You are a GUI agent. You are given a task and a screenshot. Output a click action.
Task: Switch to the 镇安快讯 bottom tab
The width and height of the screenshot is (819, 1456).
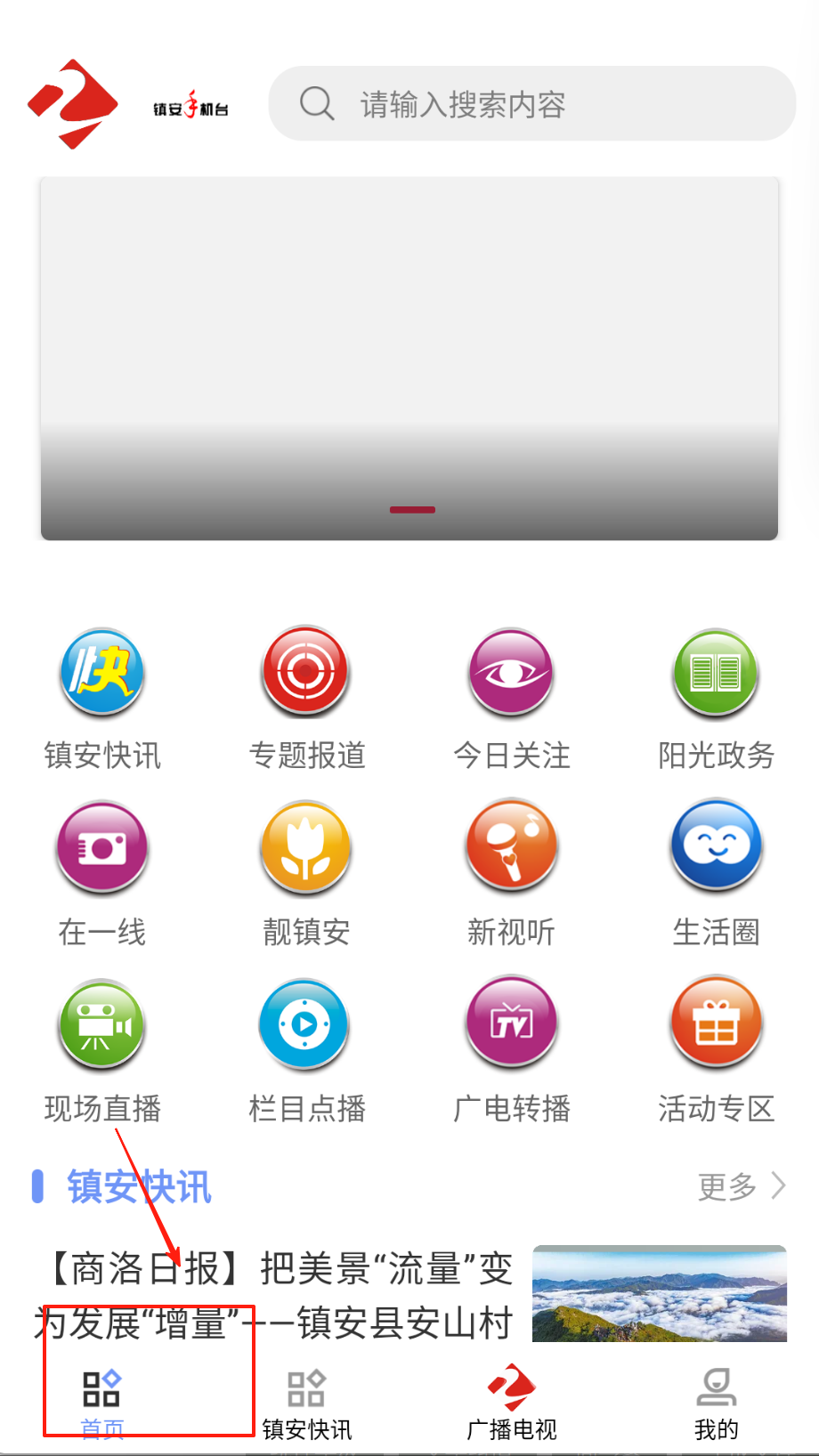pyautogui.click(x=306, y=1403)
